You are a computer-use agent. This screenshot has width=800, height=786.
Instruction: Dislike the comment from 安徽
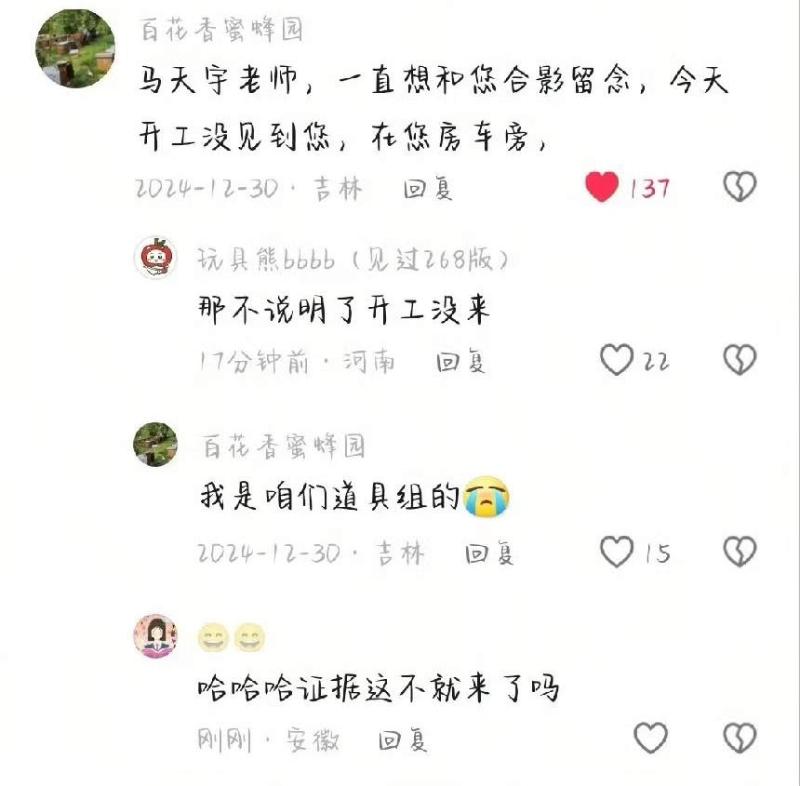coord(739,738)
